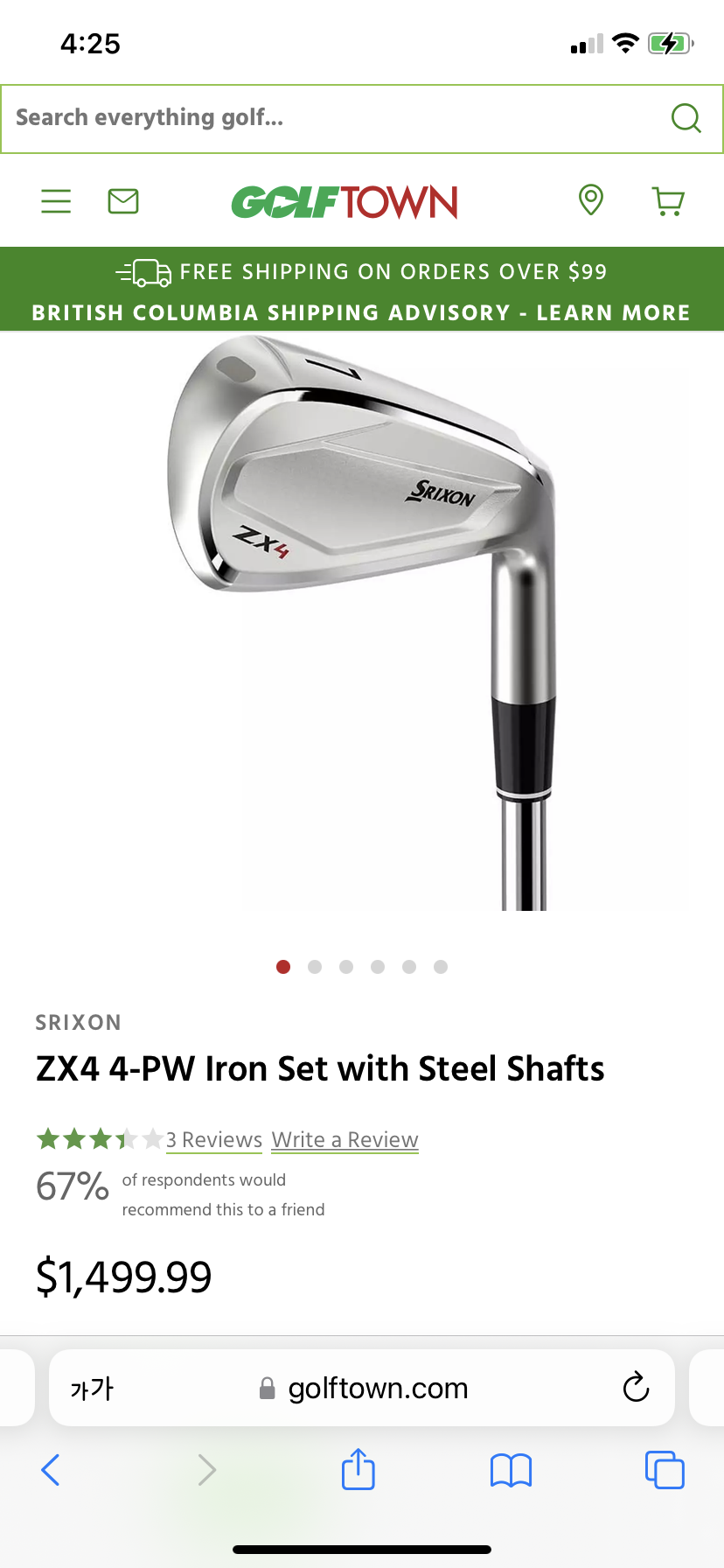Open the hamburger menu
Image resolution: width=724 pixels, height=1568 pixels.
pyautogui.click(x=56, y=201)
